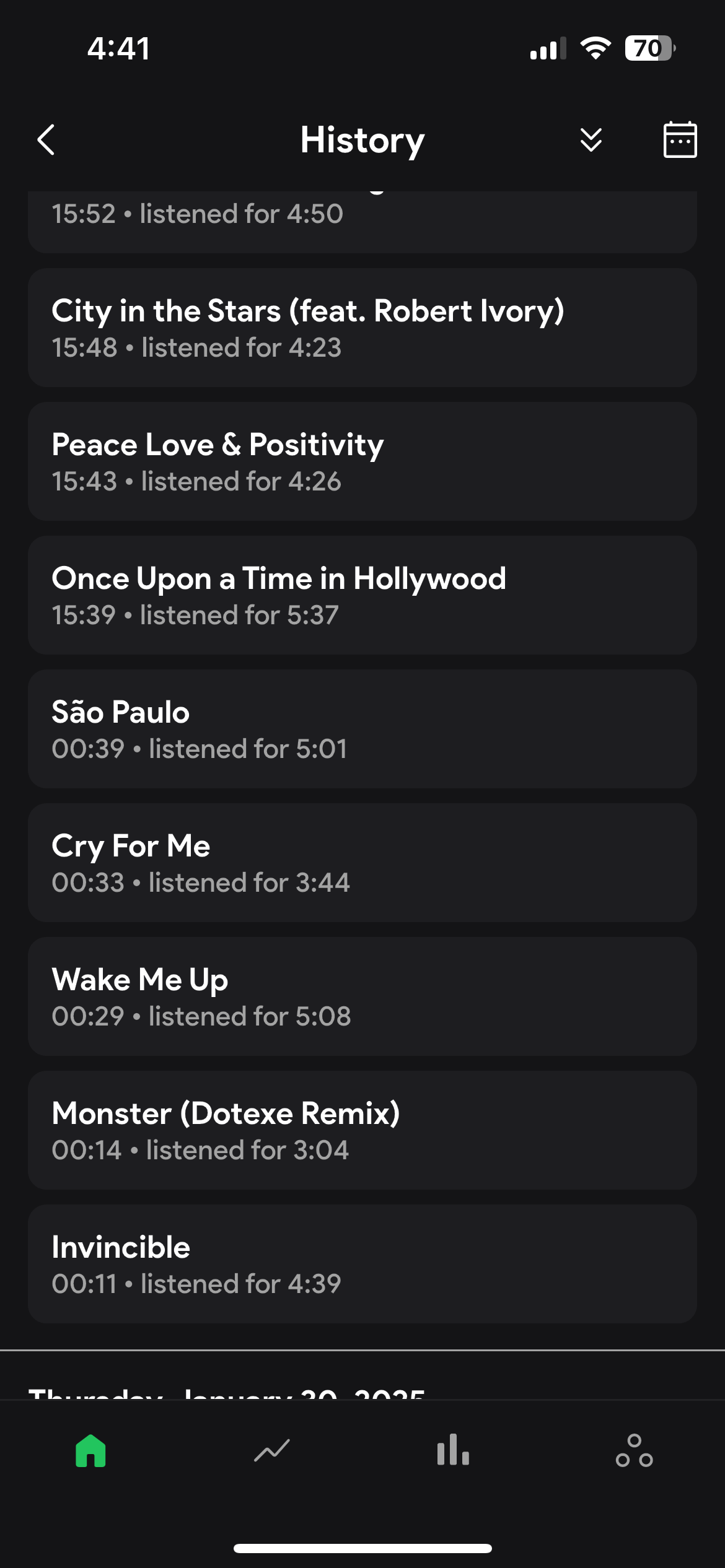View the Invincible track entry

click(x=362, y=1264)
